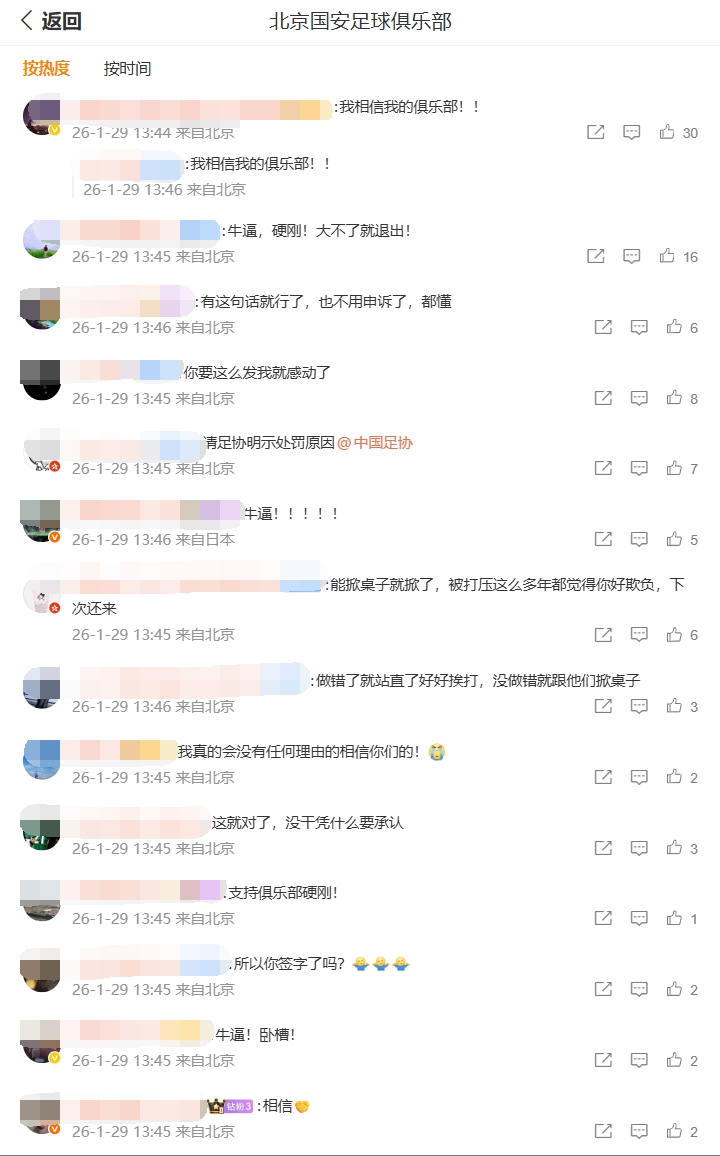Screen dimensions: 720x1156
Task: Tap the thumbs-up on the "支持俱乐部硬刚" comment
Action: point(666,918)
